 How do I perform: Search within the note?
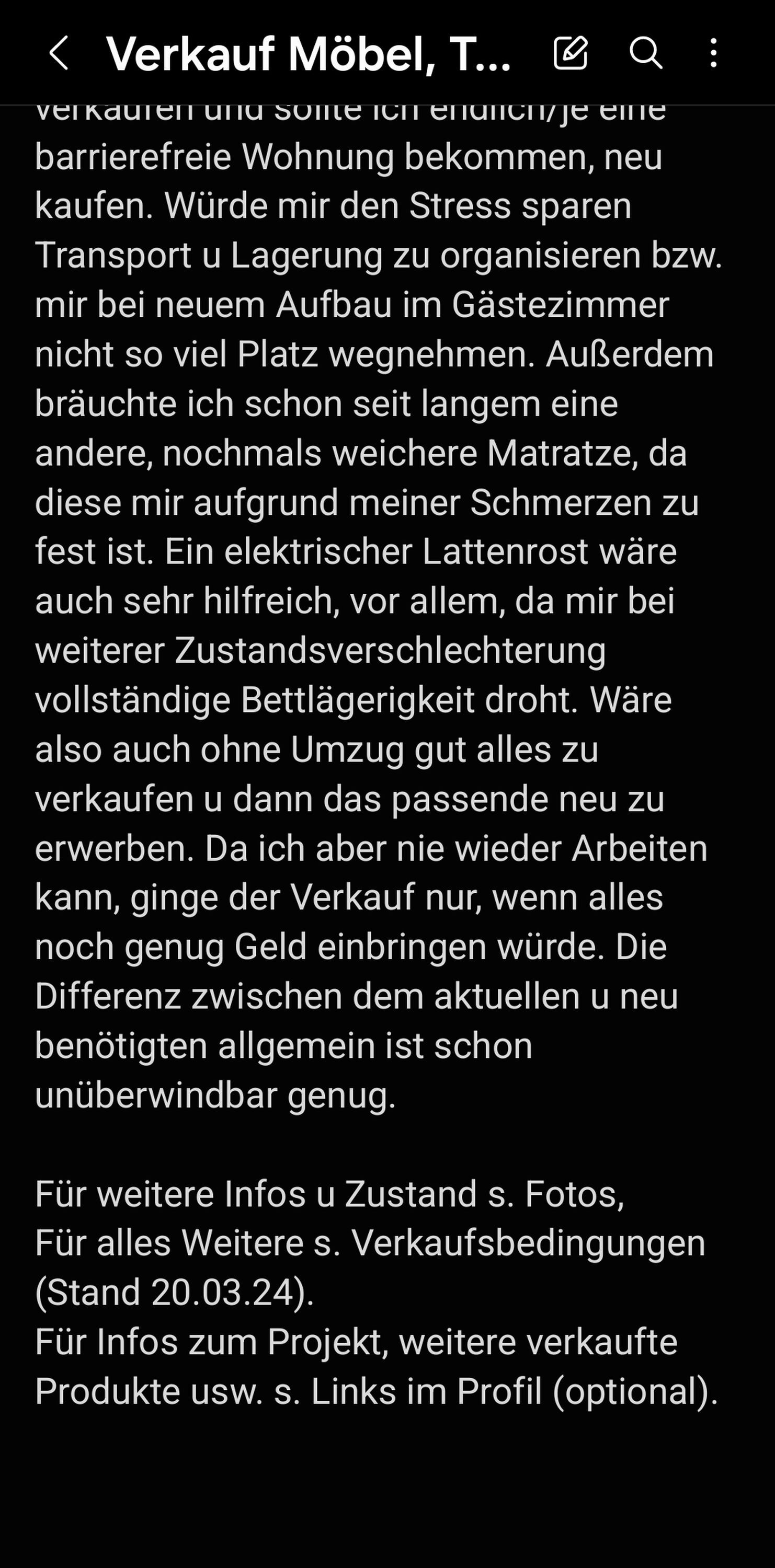pos(645,52)
